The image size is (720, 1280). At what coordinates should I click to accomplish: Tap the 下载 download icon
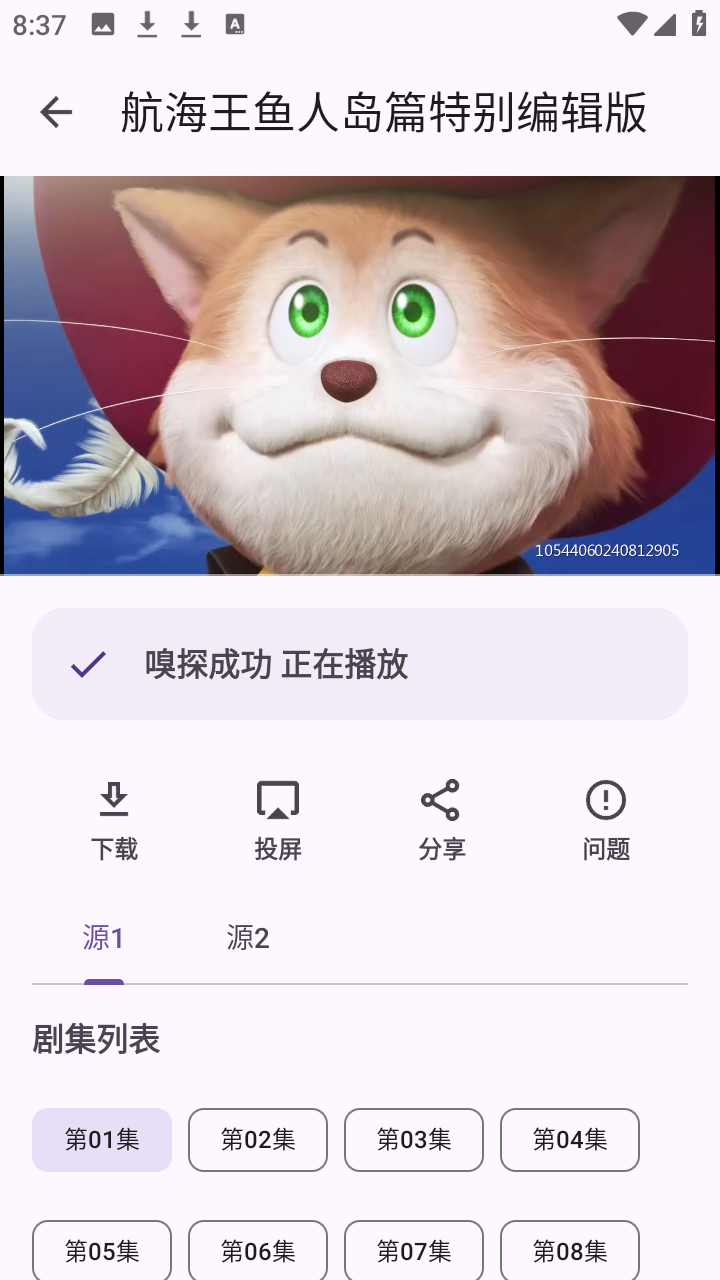click(114, 798)
